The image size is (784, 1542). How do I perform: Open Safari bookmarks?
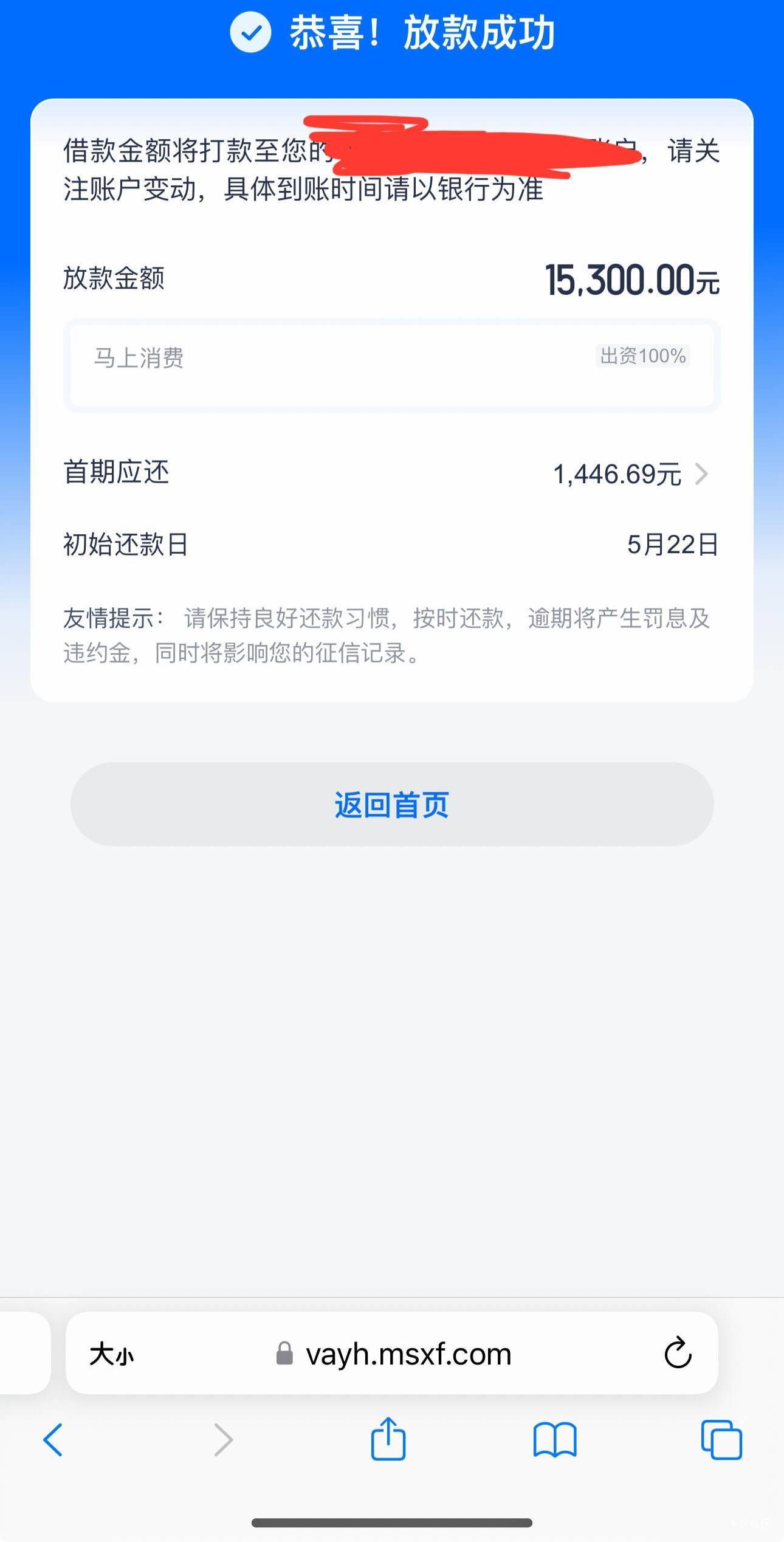coord(555,1440)
